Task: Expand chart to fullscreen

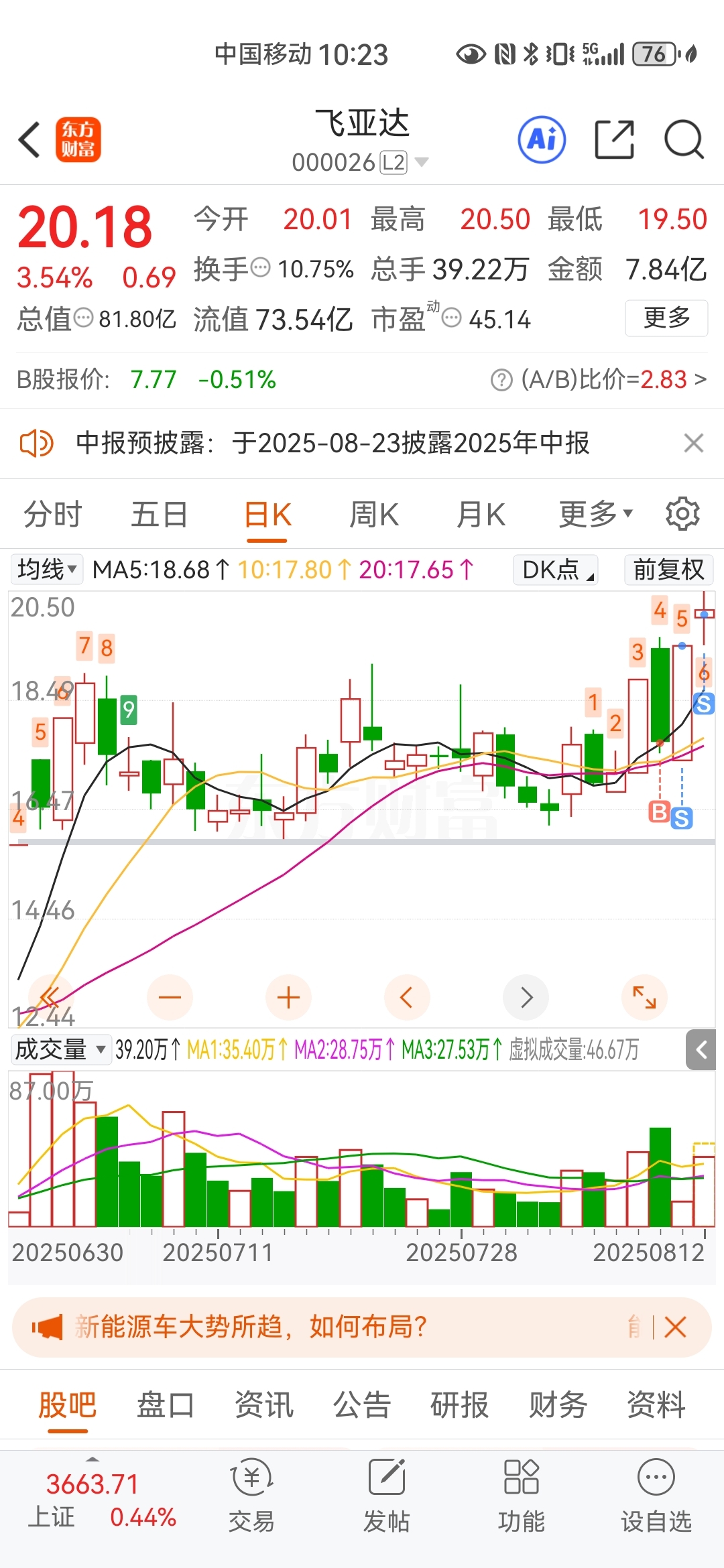Action: [645, 998]
